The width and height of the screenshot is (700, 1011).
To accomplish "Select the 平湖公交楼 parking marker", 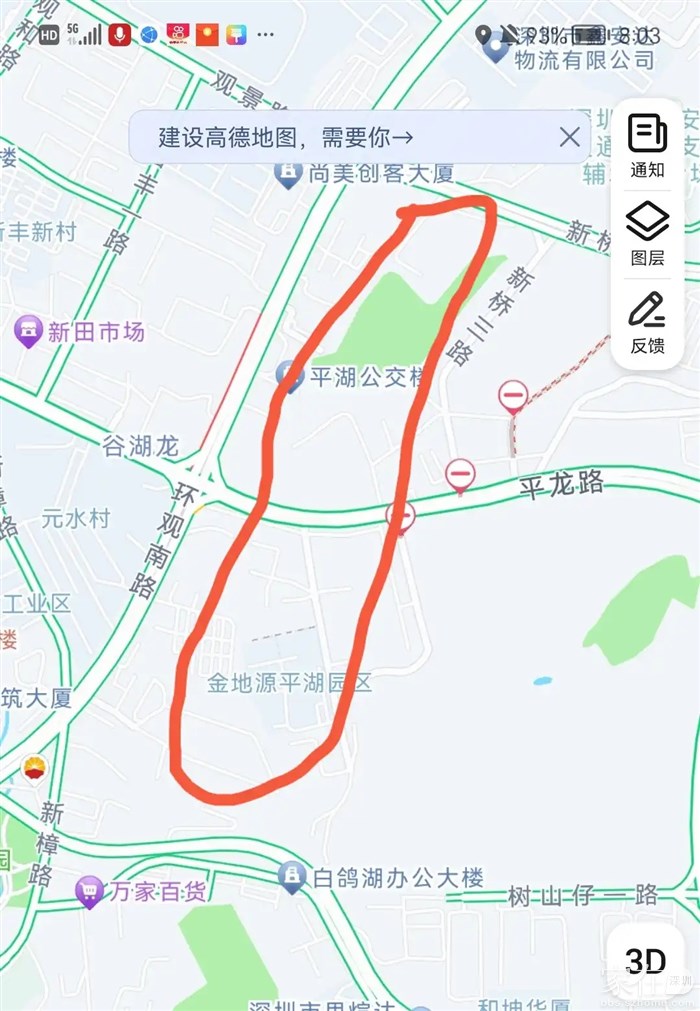I will [x=290, y=377].
